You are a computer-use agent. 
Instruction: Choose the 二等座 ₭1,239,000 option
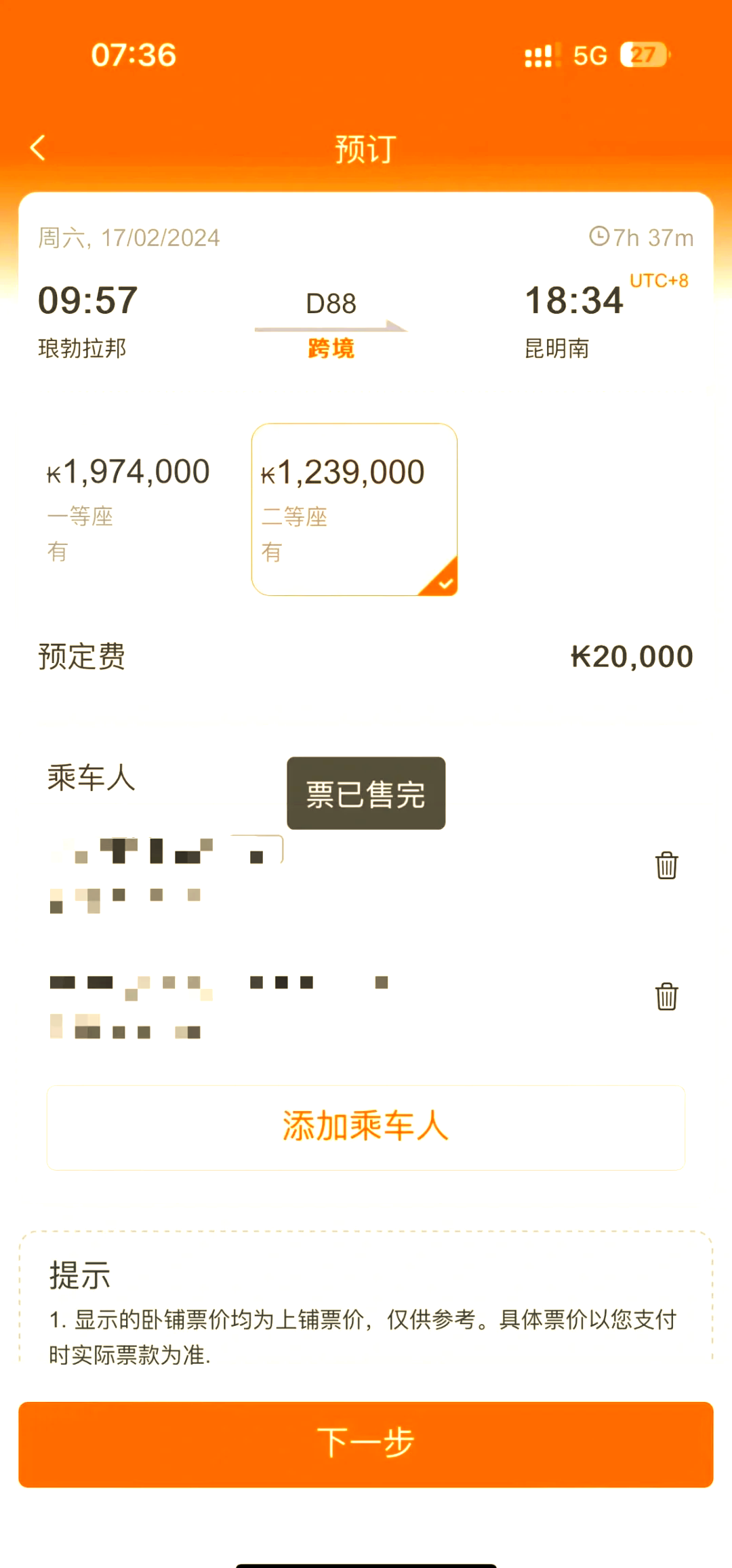[354, 510]
